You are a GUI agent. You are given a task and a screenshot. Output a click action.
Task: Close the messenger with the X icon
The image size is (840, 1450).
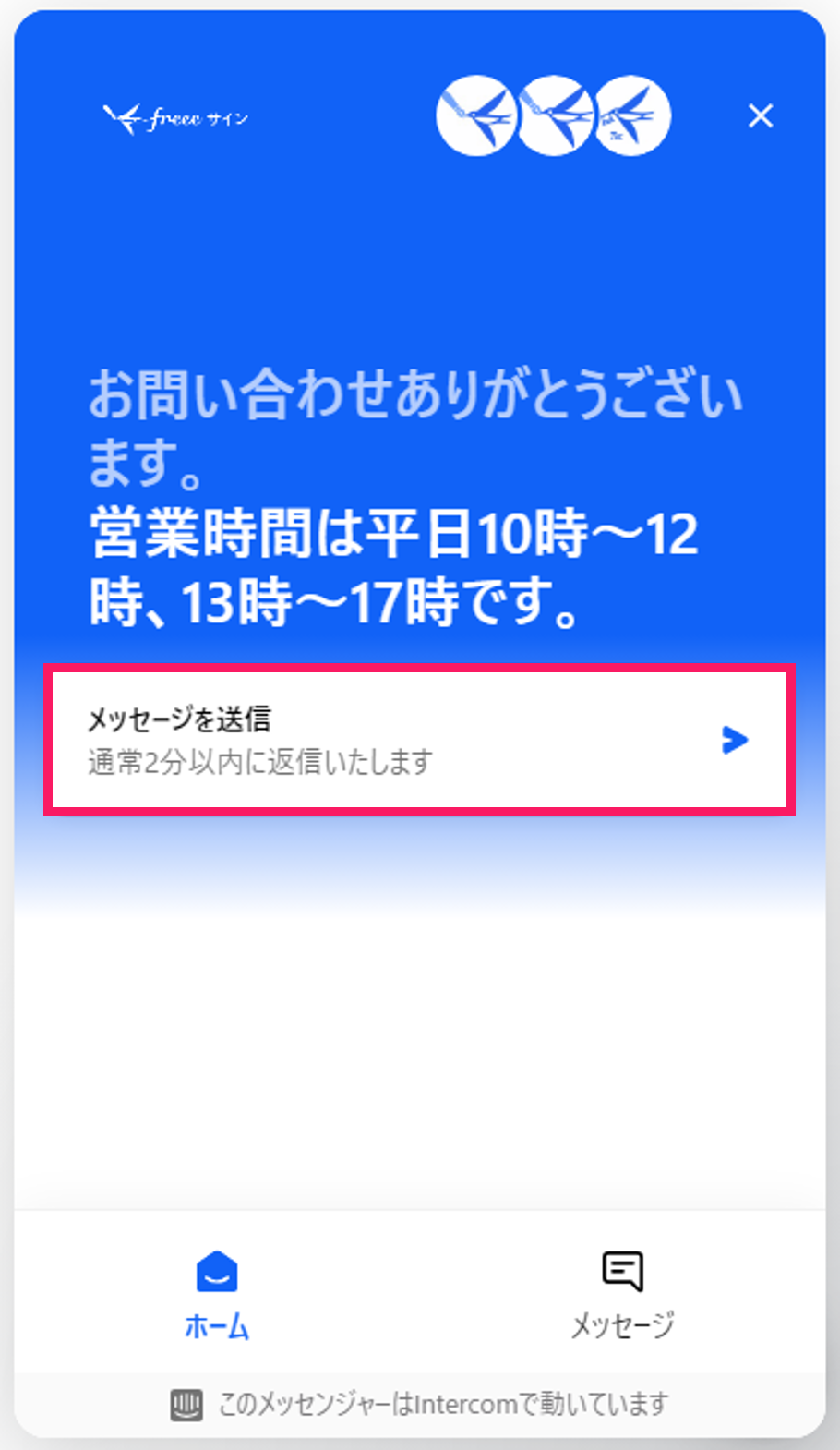point(761,116)
